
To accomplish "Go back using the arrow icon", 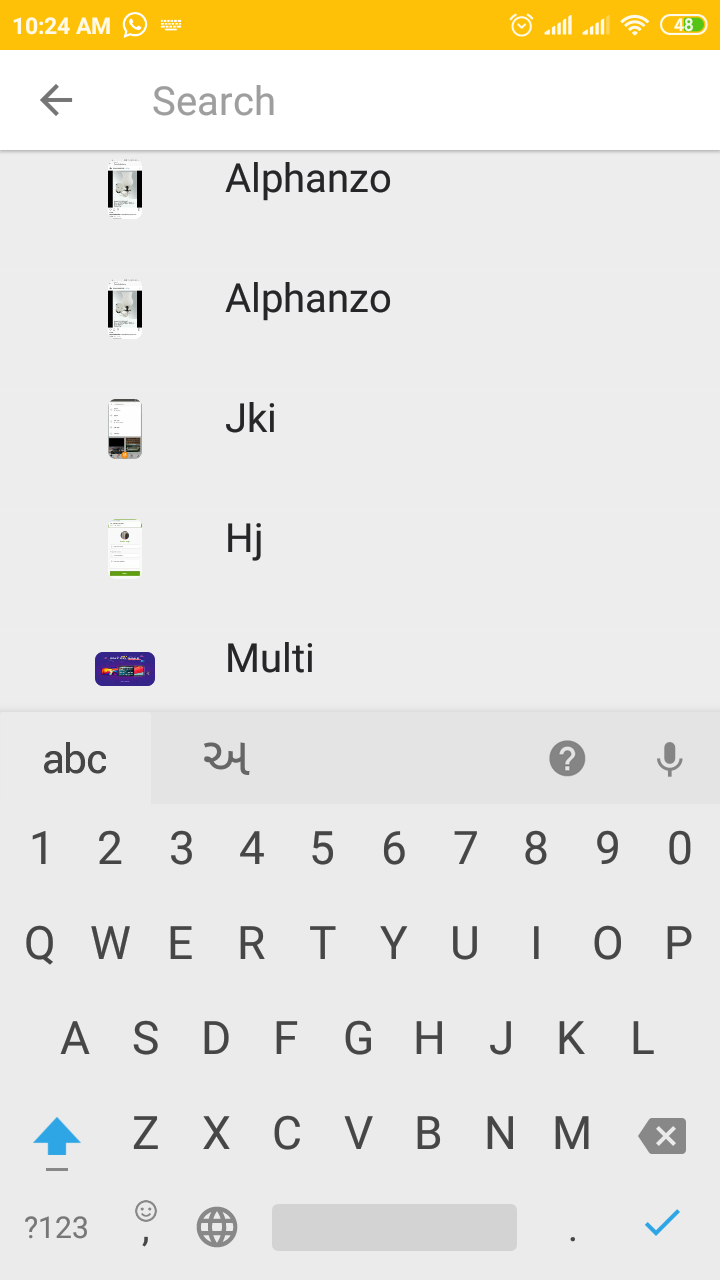I will click(x=56, y=100).
